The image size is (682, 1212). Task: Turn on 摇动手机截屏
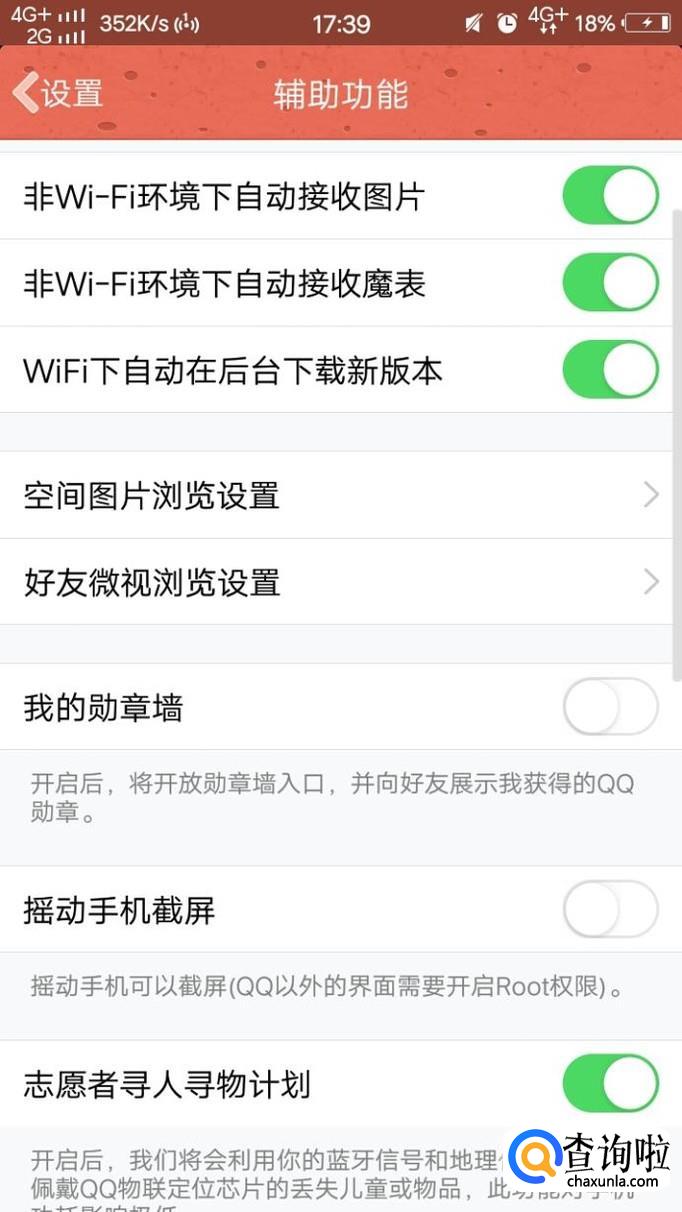pos(610,910)
